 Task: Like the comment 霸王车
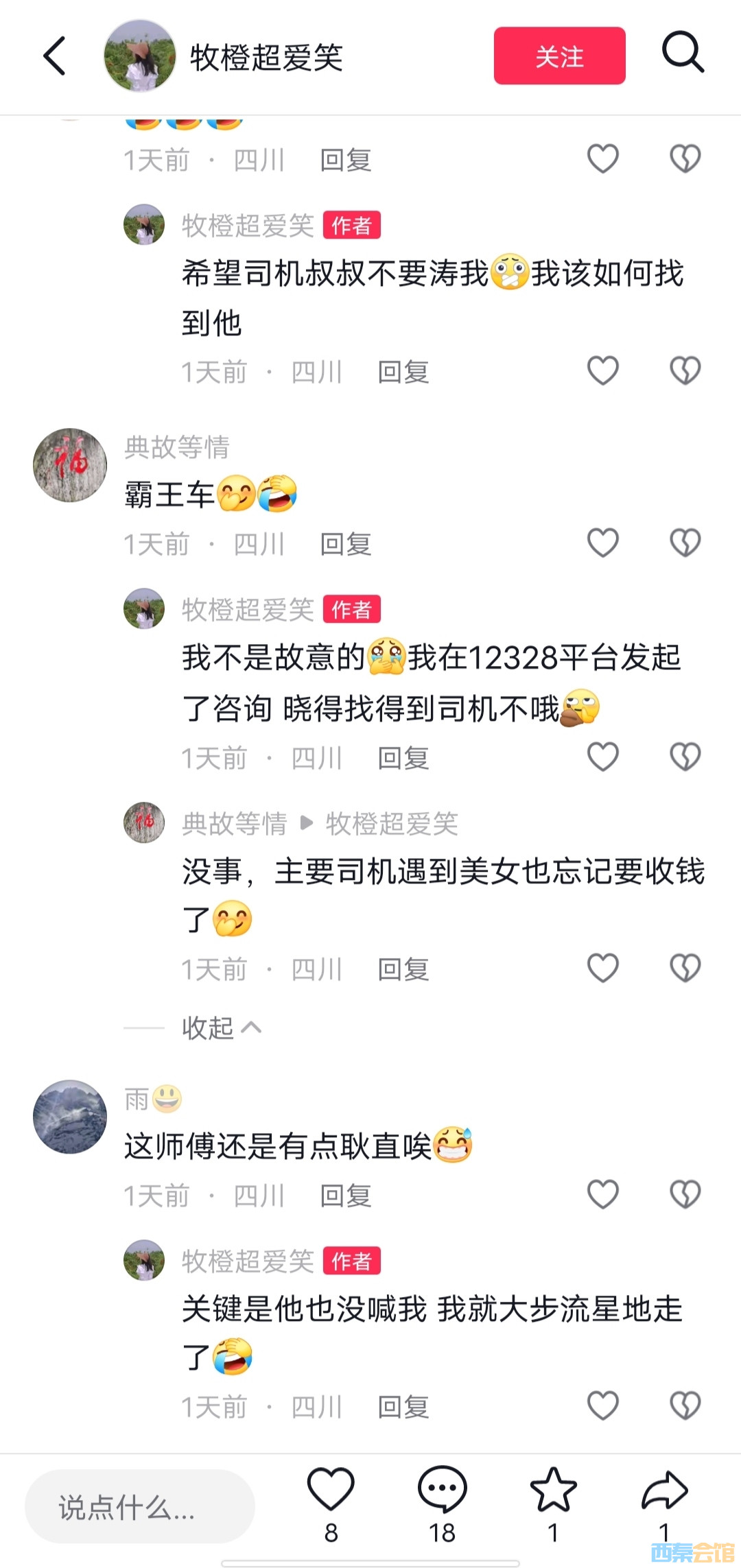tap(603, 543)
